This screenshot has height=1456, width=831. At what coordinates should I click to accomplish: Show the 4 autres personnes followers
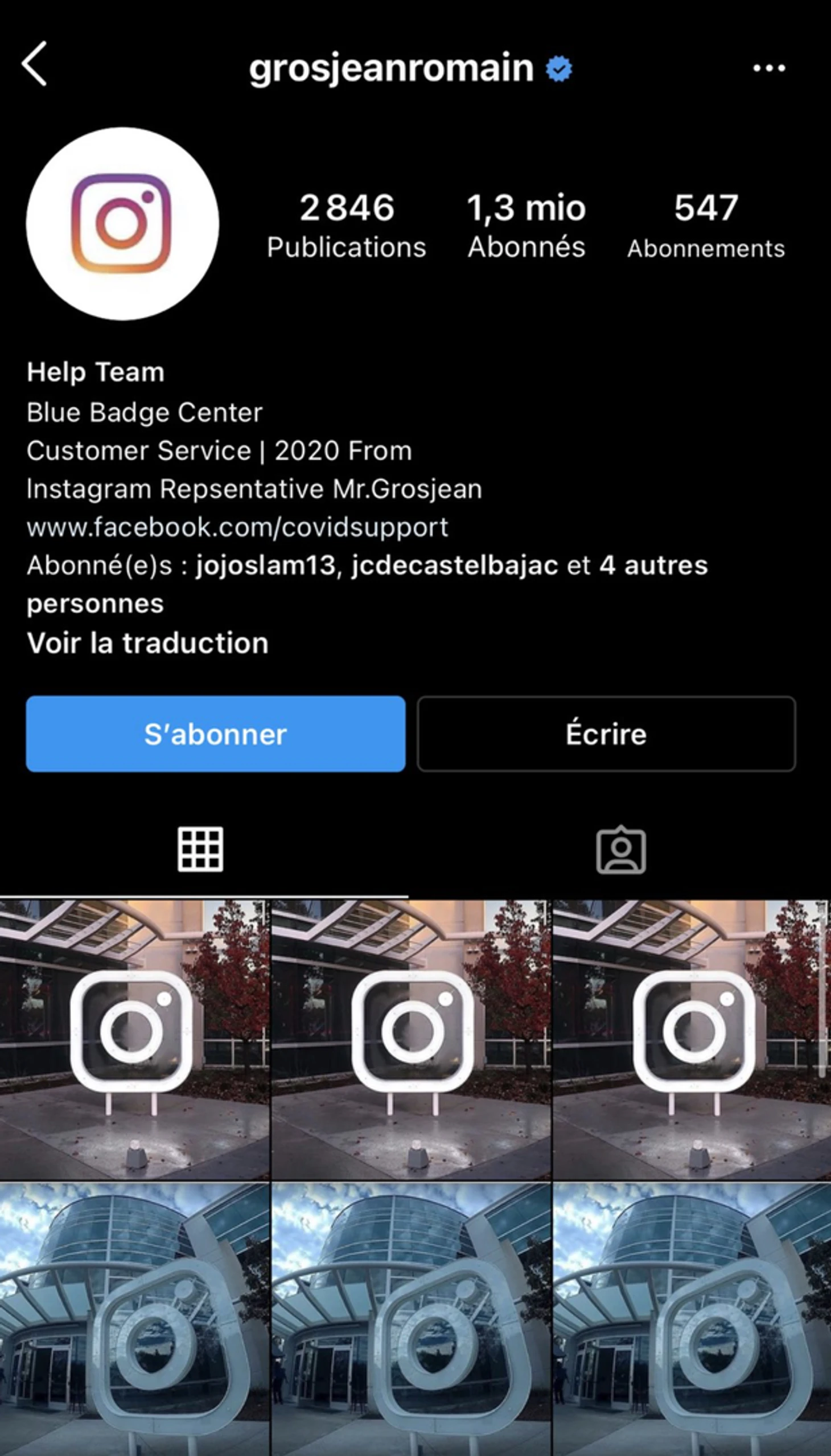[x=653, y=566]
